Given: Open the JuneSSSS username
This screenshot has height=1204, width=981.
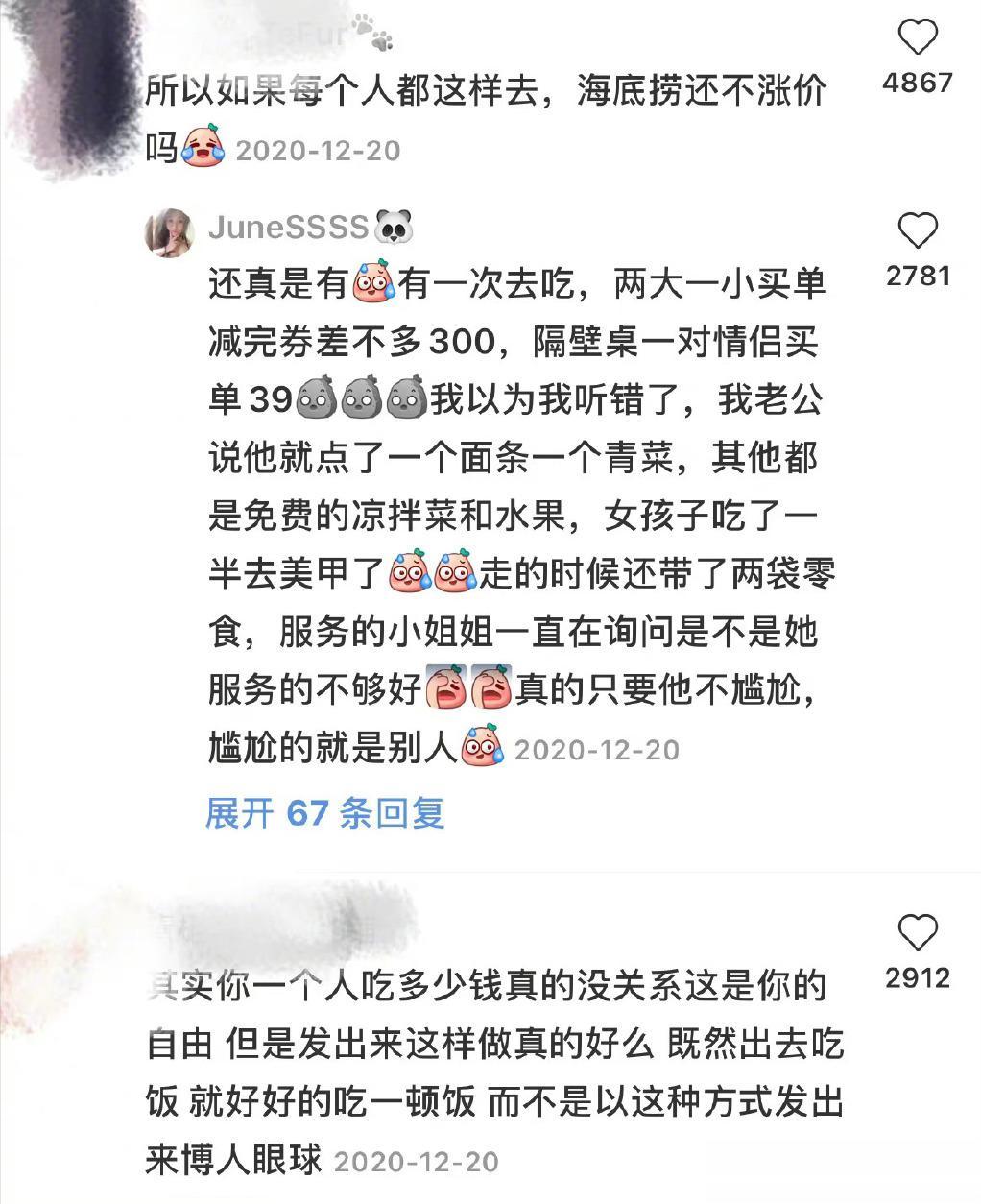Looking at the screenshot, I should [289, 228].
